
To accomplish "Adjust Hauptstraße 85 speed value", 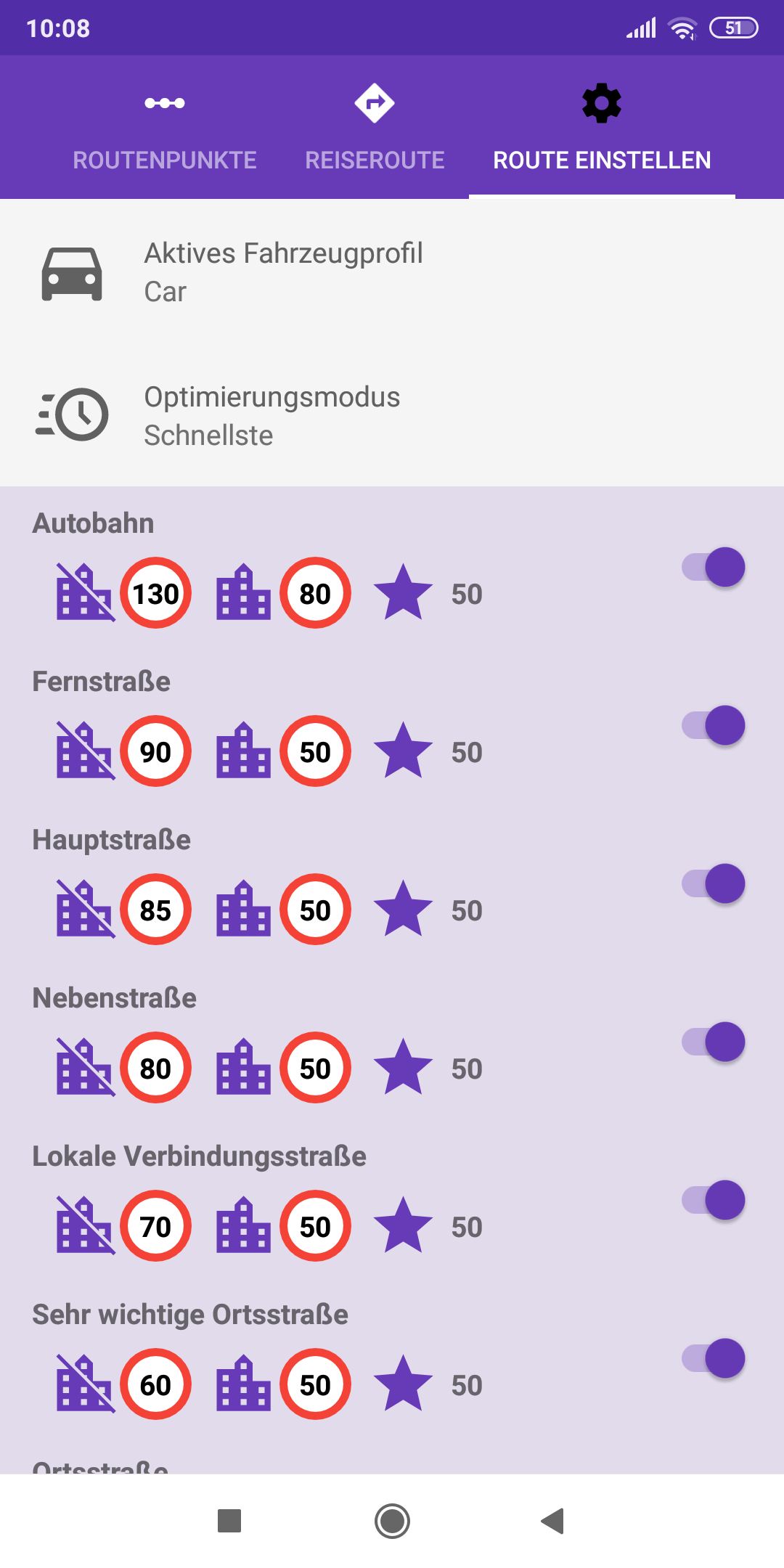I will (x=155, y=910).
